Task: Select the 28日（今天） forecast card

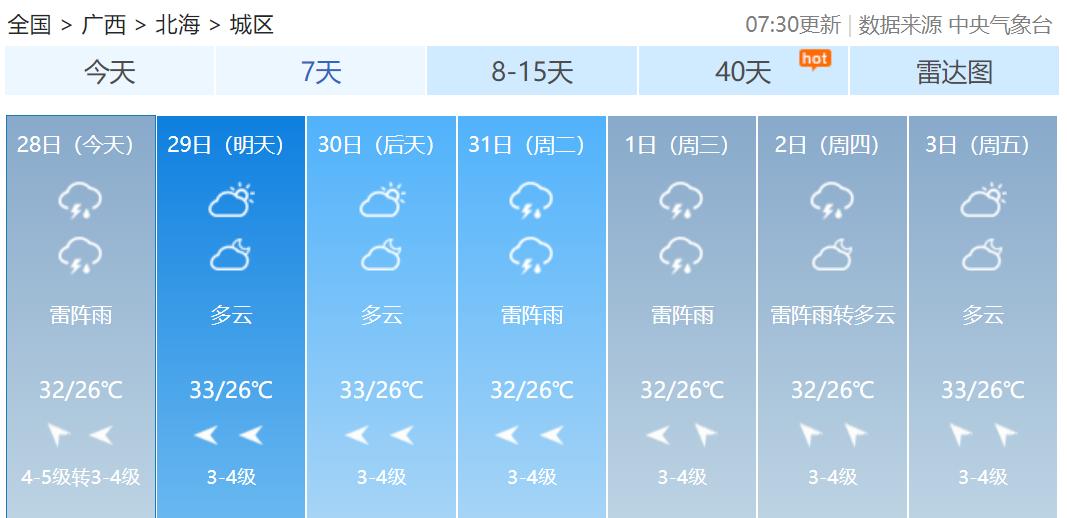Action: (80, 315)
